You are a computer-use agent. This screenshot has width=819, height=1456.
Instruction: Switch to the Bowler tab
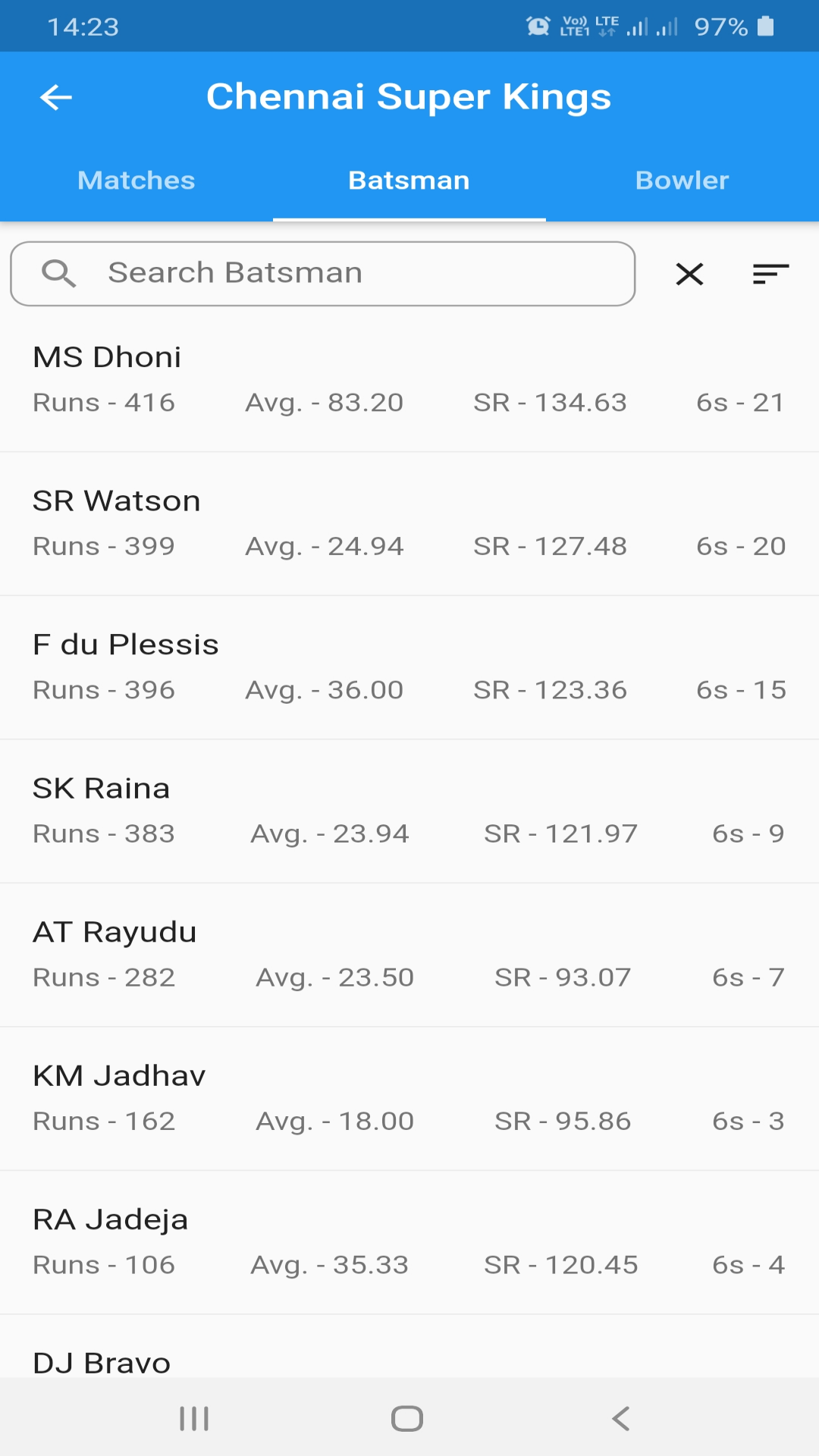682,180
